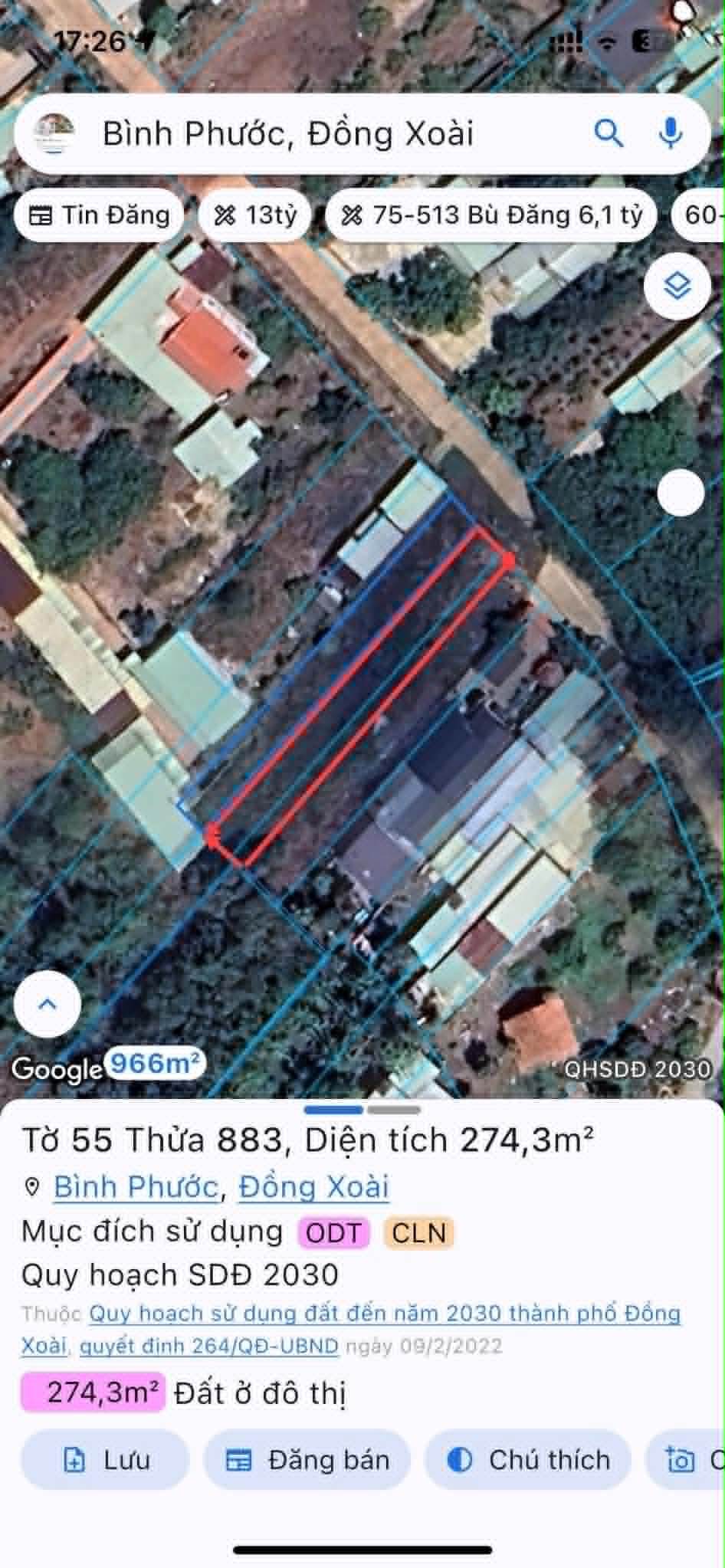This screenshot has width=725, height=1568.
Task: Select the 13tỷ listing chip
Action: click(x=255, y=215)
